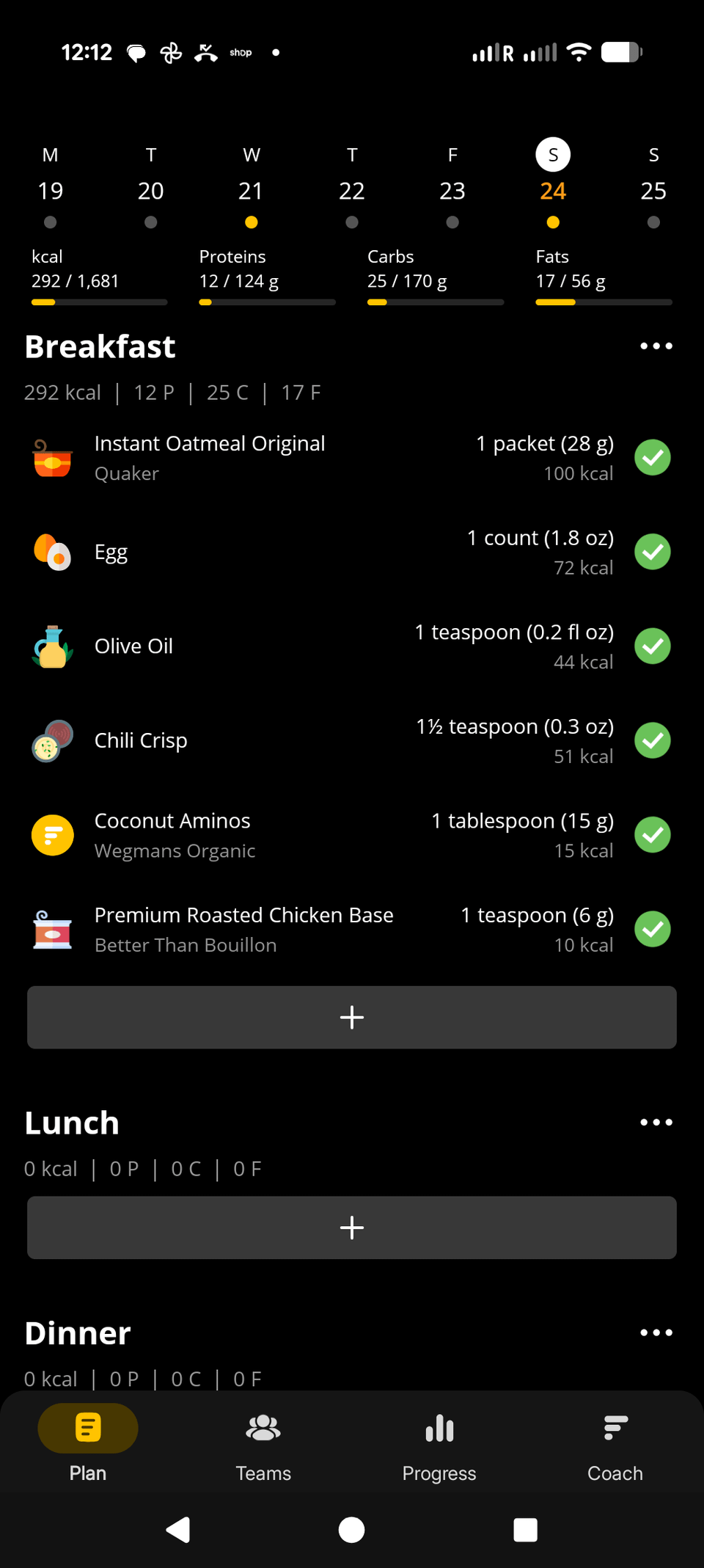View Coconut Aminos details
Image resolution: width=704 pixels, height=1568 pixels.
pos(173,834)
